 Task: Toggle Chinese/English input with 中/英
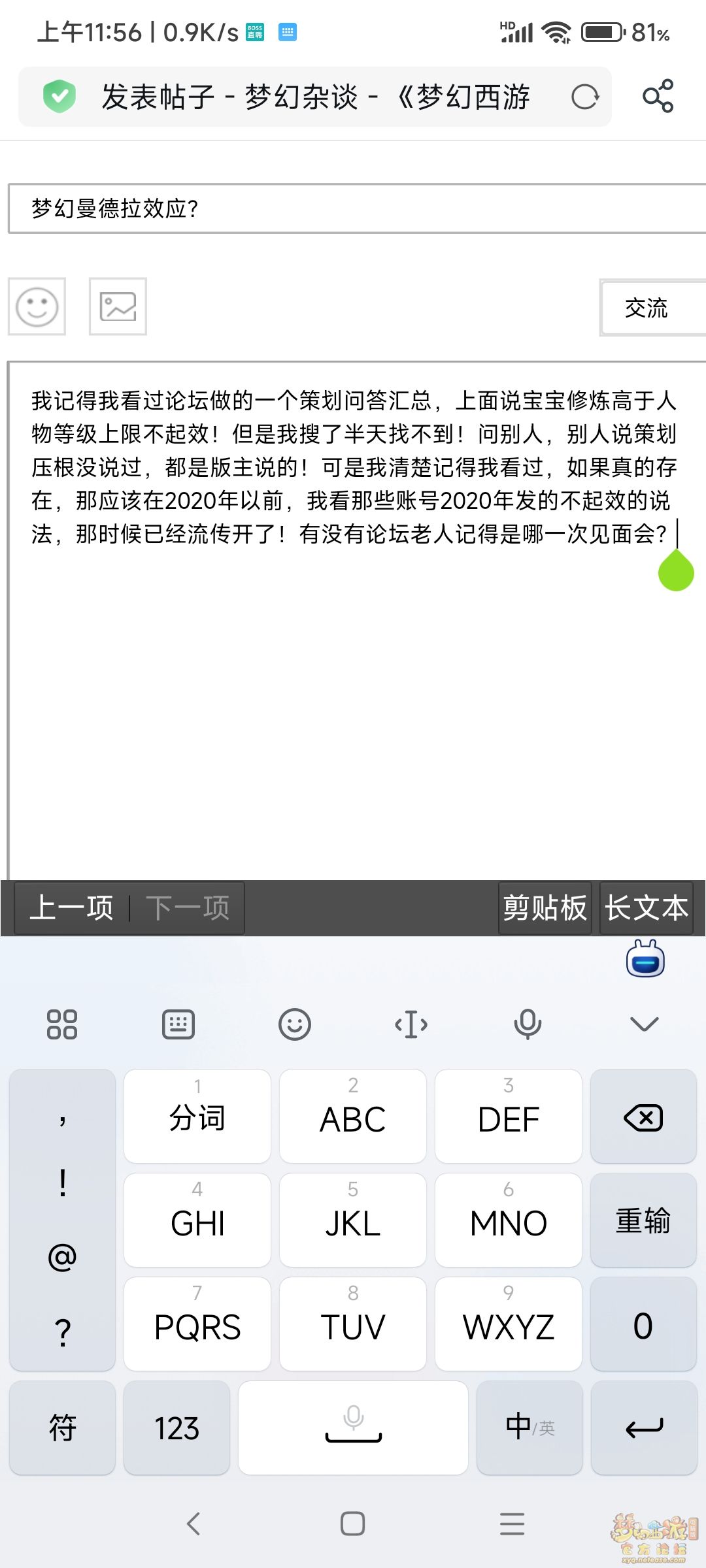point(529,1428)
